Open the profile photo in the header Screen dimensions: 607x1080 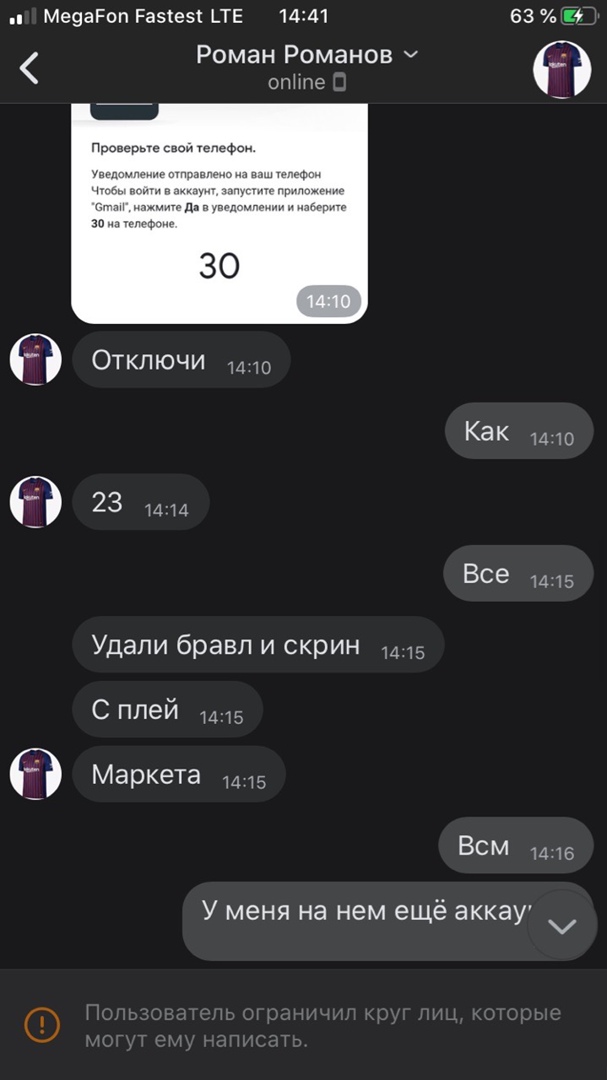(561, 69)
